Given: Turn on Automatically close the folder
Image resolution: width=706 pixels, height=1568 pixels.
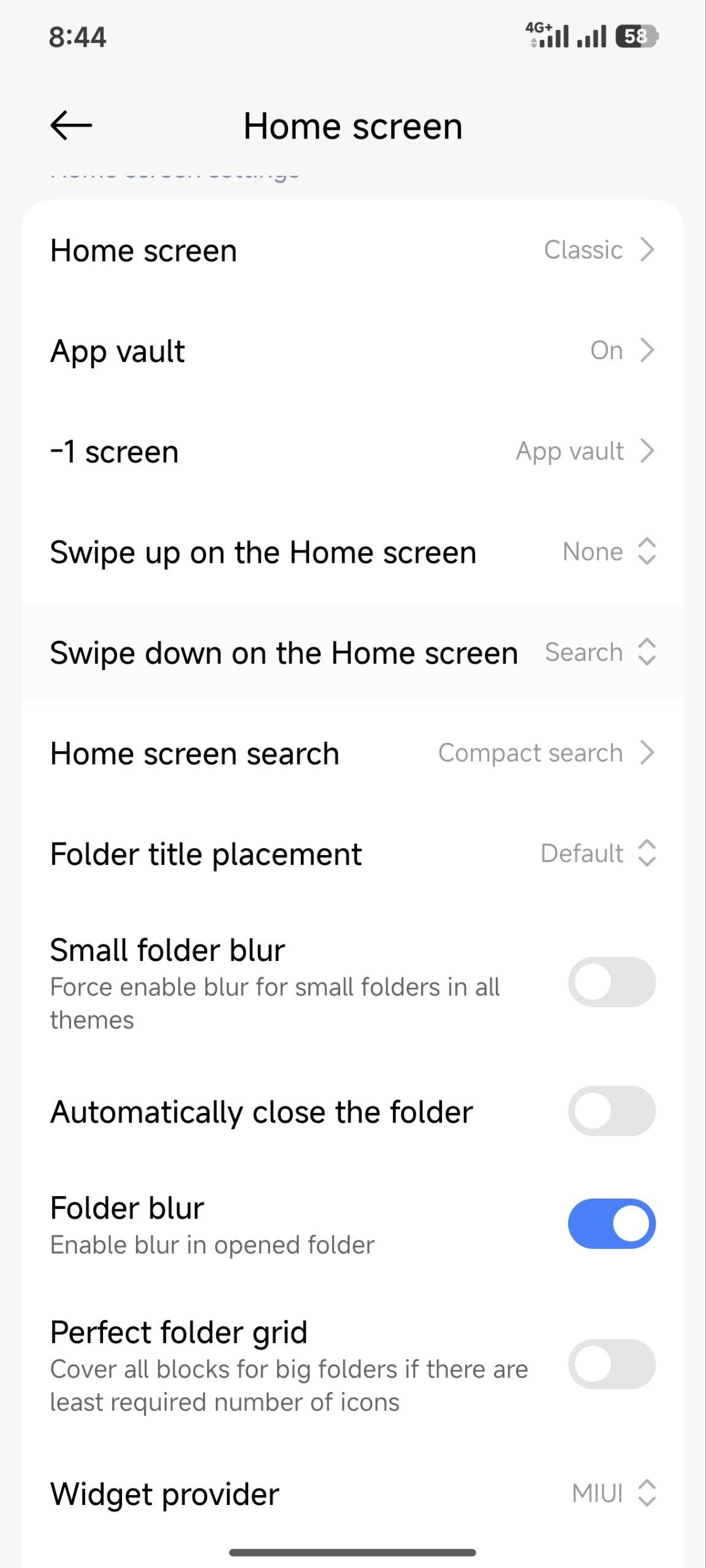Looking at the screenshot, I should (611, 1111).
